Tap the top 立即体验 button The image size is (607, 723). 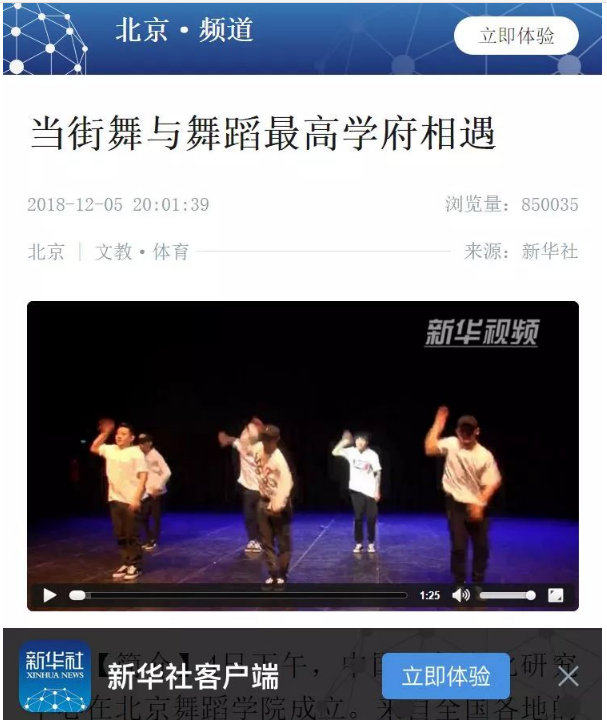[x=516, y=36]
